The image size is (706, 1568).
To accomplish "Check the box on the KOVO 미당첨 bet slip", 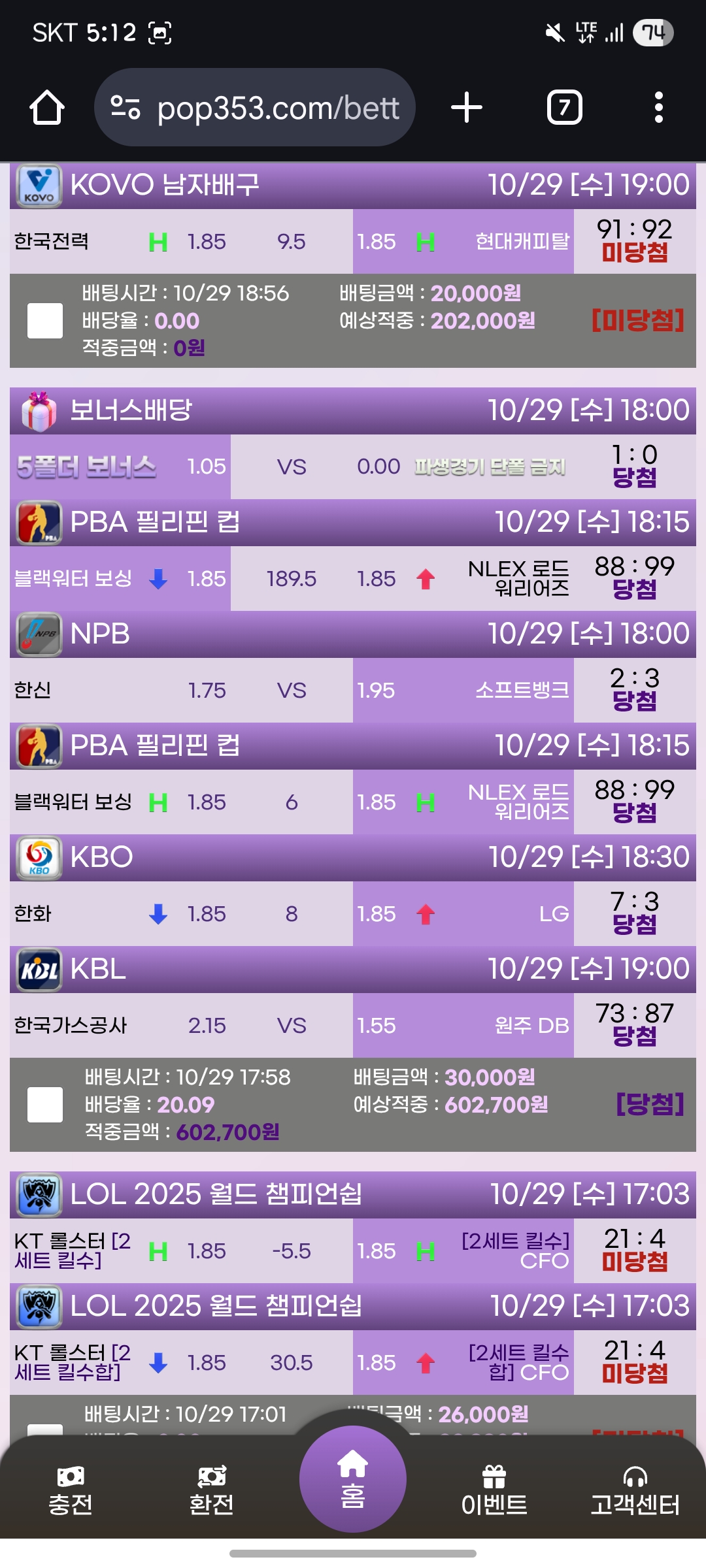I will pos(44,320).
